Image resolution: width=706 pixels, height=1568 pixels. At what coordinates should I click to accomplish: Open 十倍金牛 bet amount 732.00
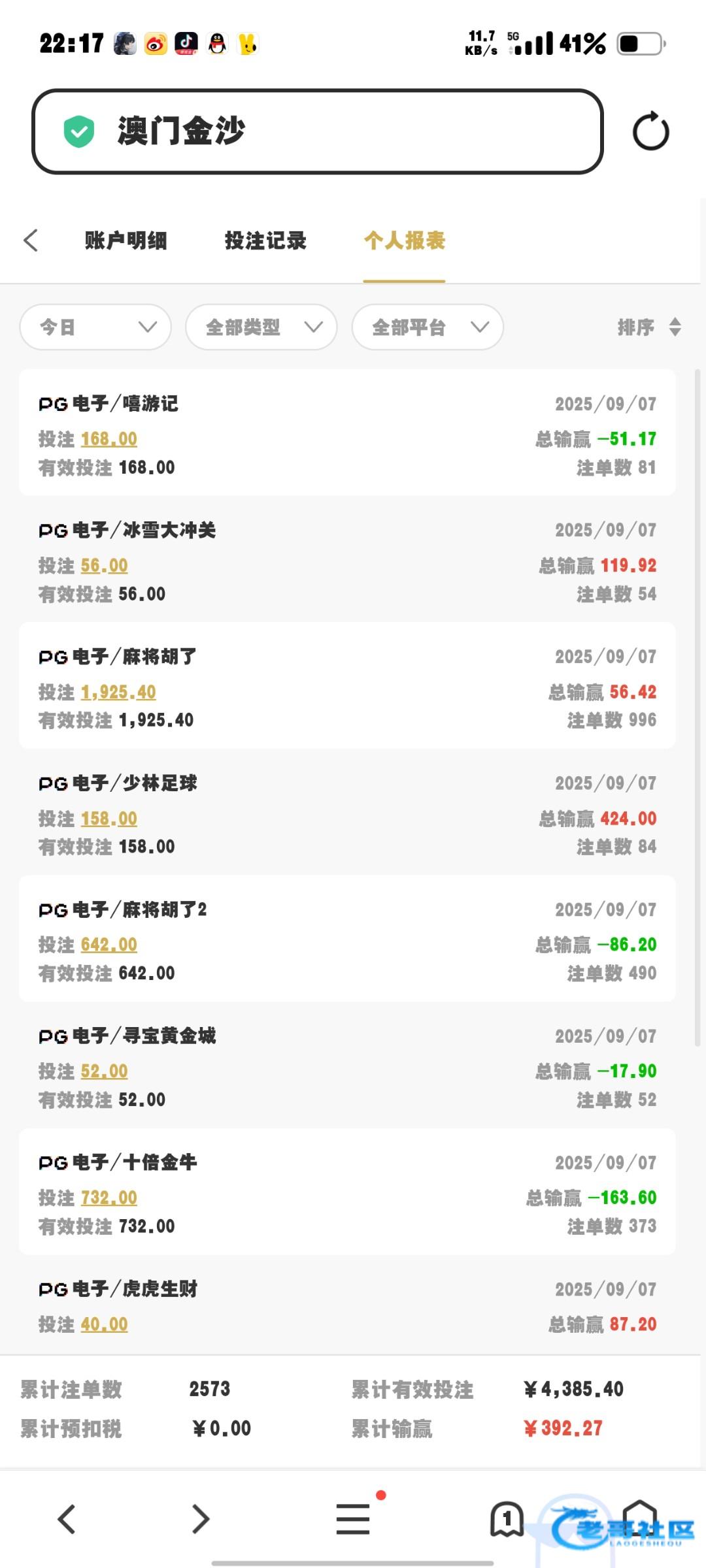coord(109,1198)
